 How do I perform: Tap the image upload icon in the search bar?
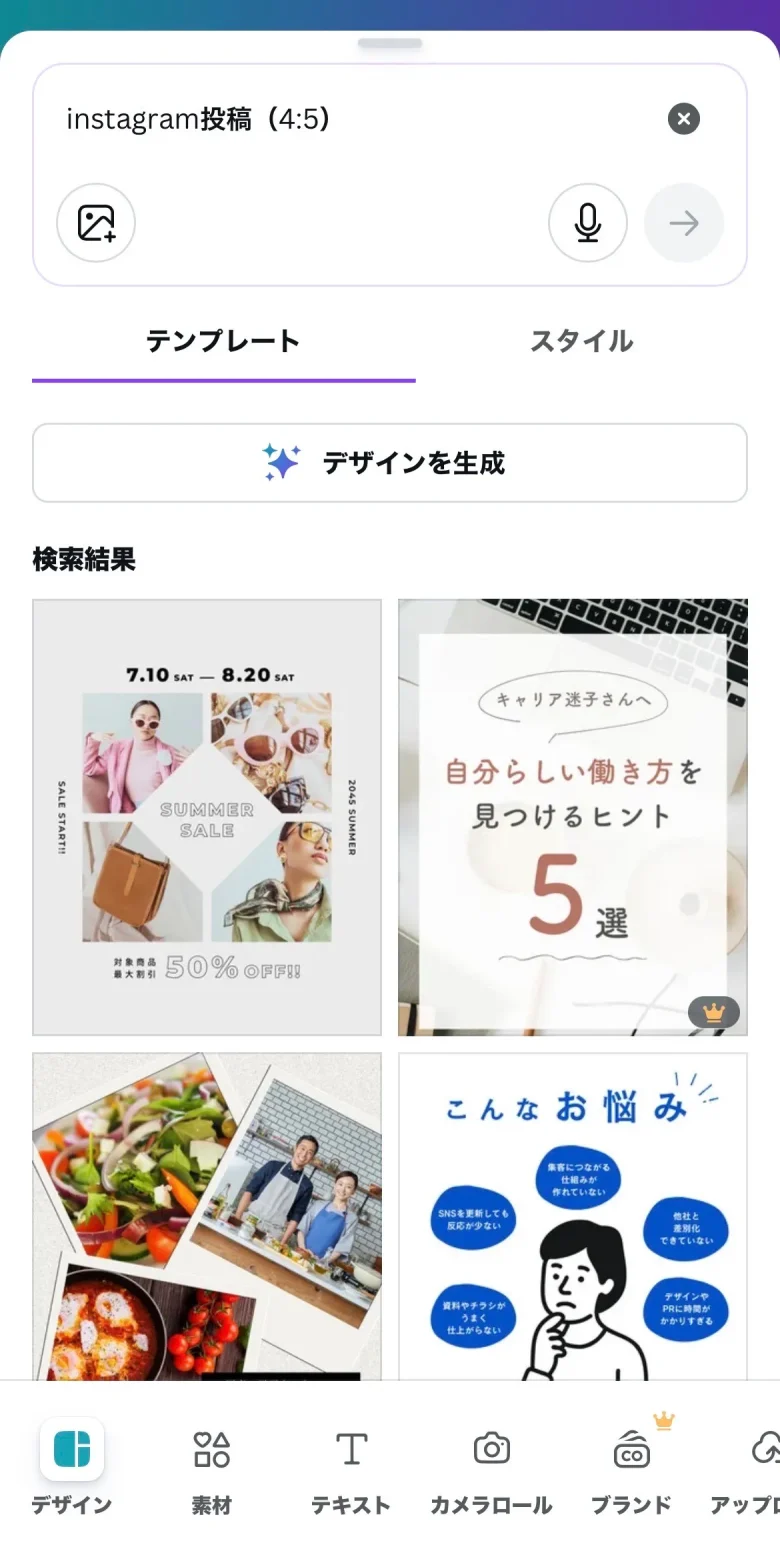click(95, 223)
